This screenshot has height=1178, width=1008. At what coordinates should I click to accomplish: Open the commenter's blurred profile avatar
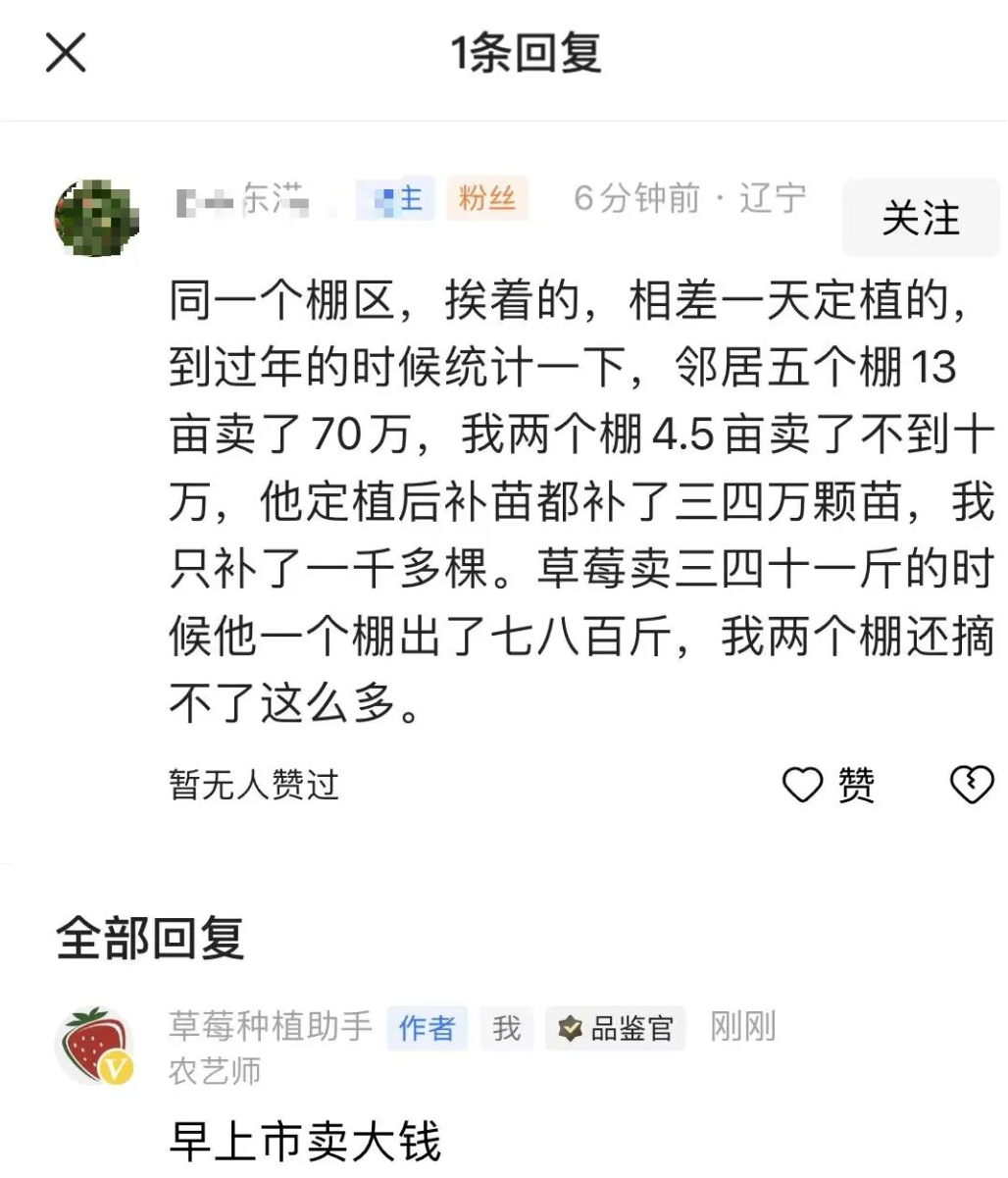(x=96, y=218)
